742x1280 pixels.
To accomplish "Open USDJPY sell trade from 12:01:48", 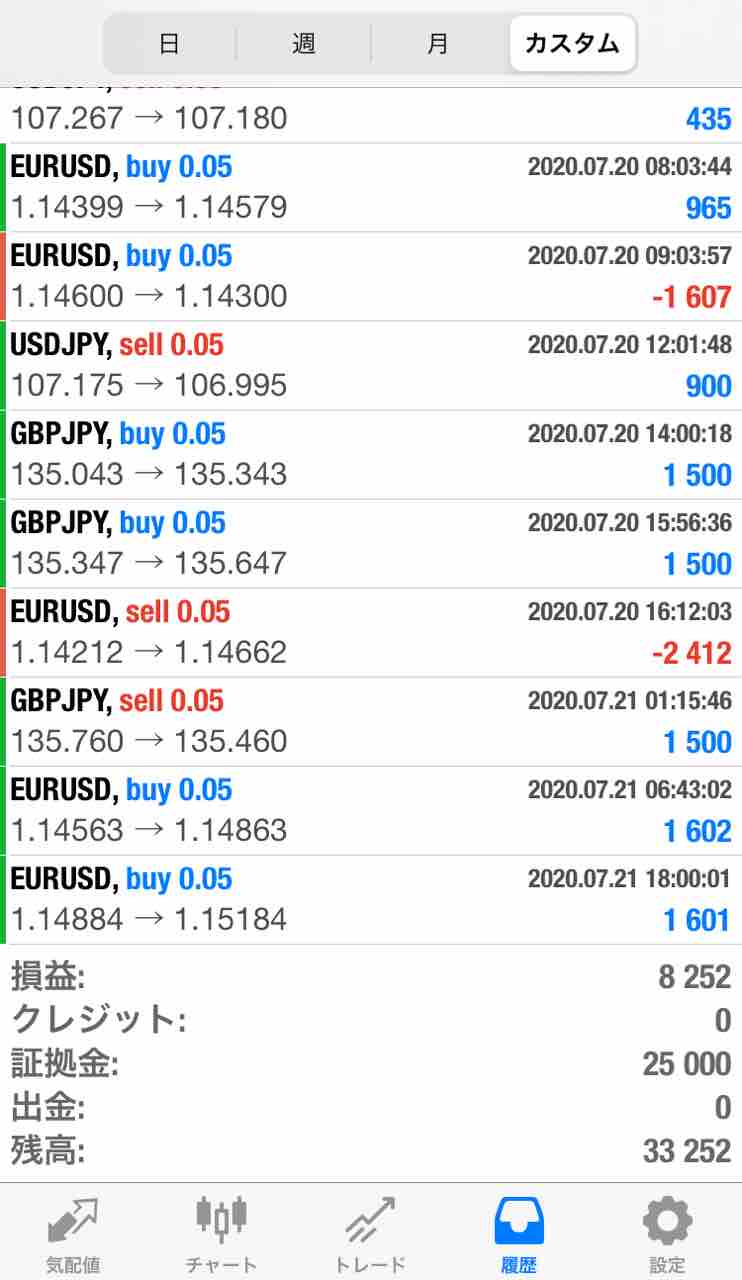I will (x=371, y=366).
